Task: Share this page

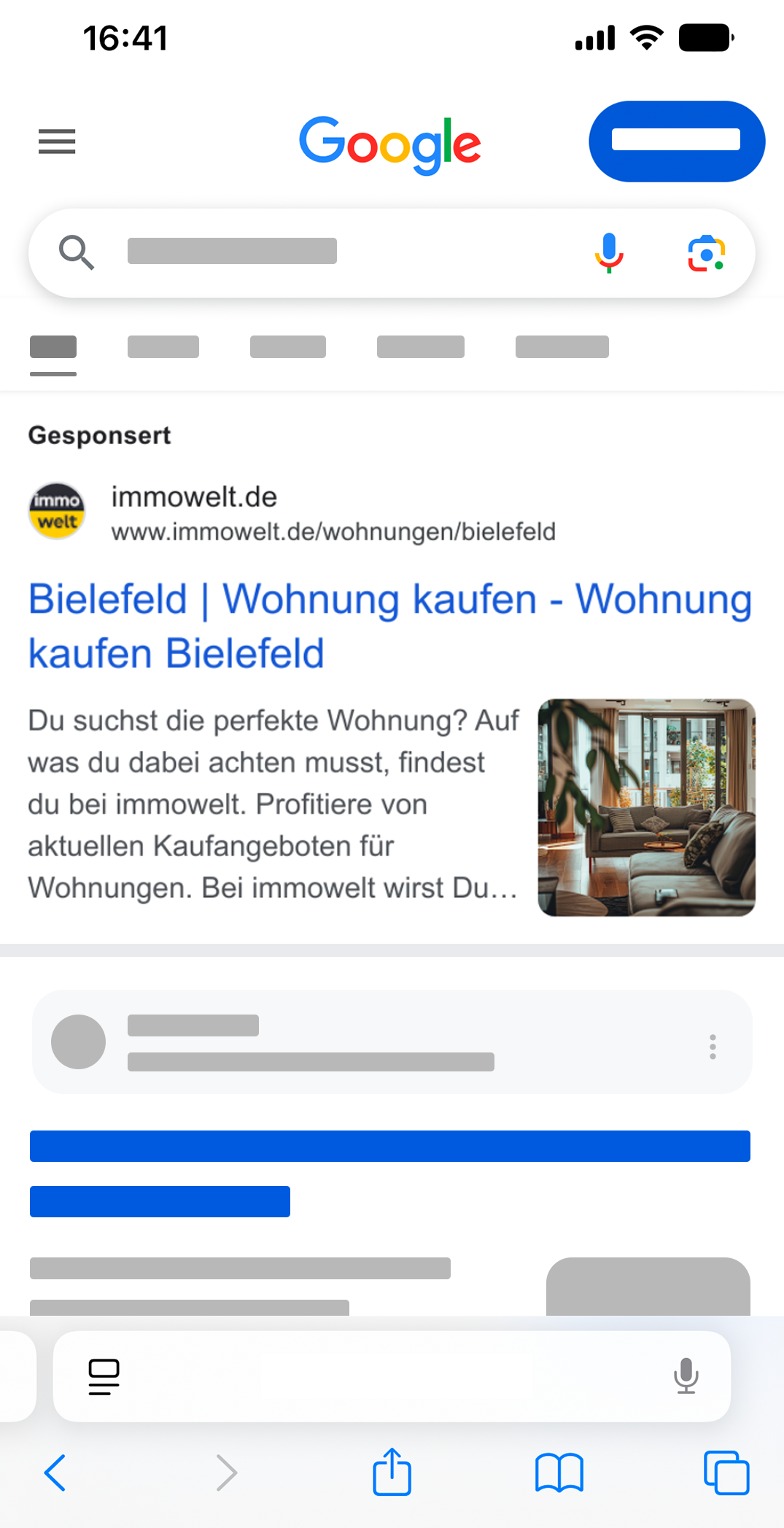Action: pos(392,1473)
